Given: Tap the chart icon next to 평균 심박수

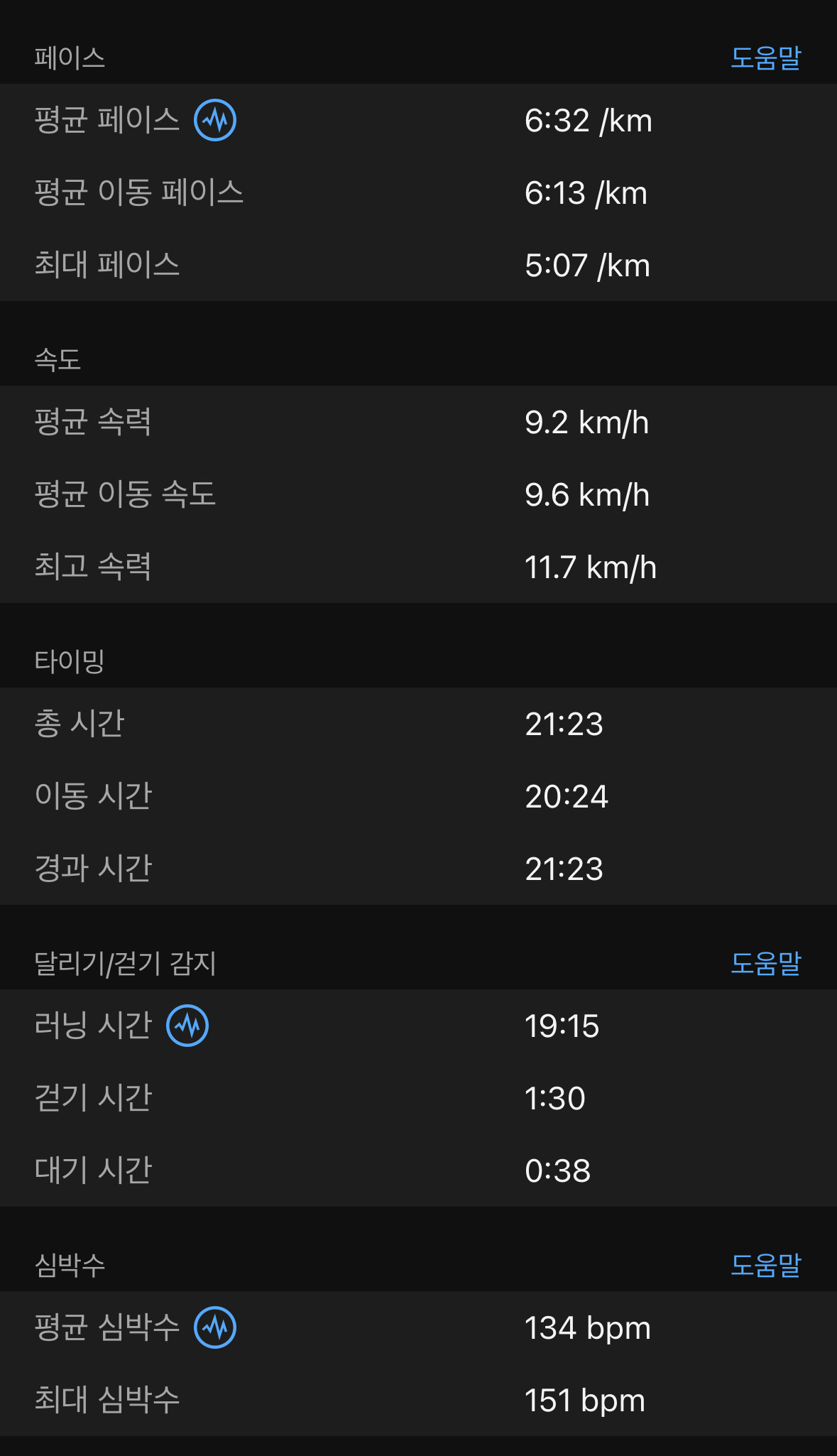Looking at the screenshot, I should 215,1327.
